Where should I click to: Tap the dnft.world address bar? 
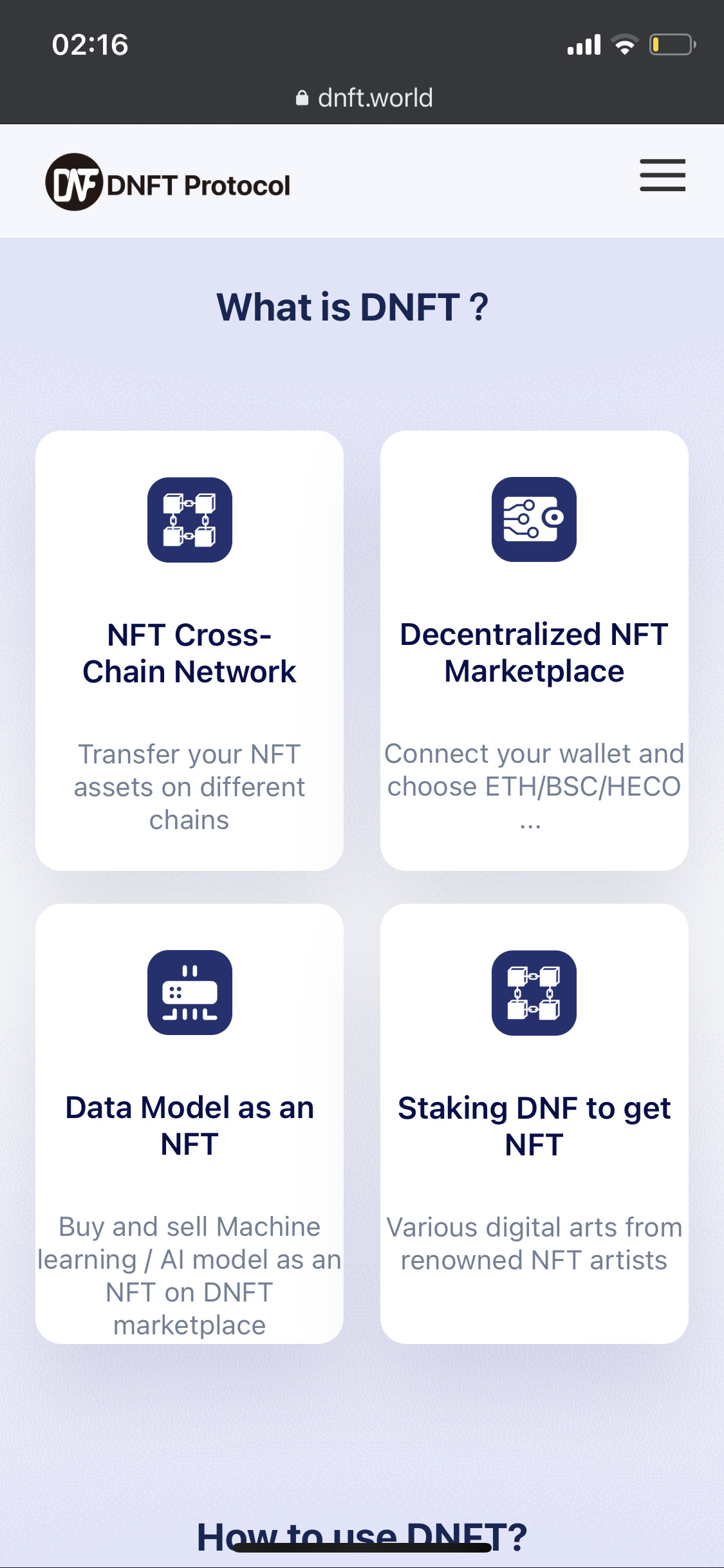[x=364, y=98]
